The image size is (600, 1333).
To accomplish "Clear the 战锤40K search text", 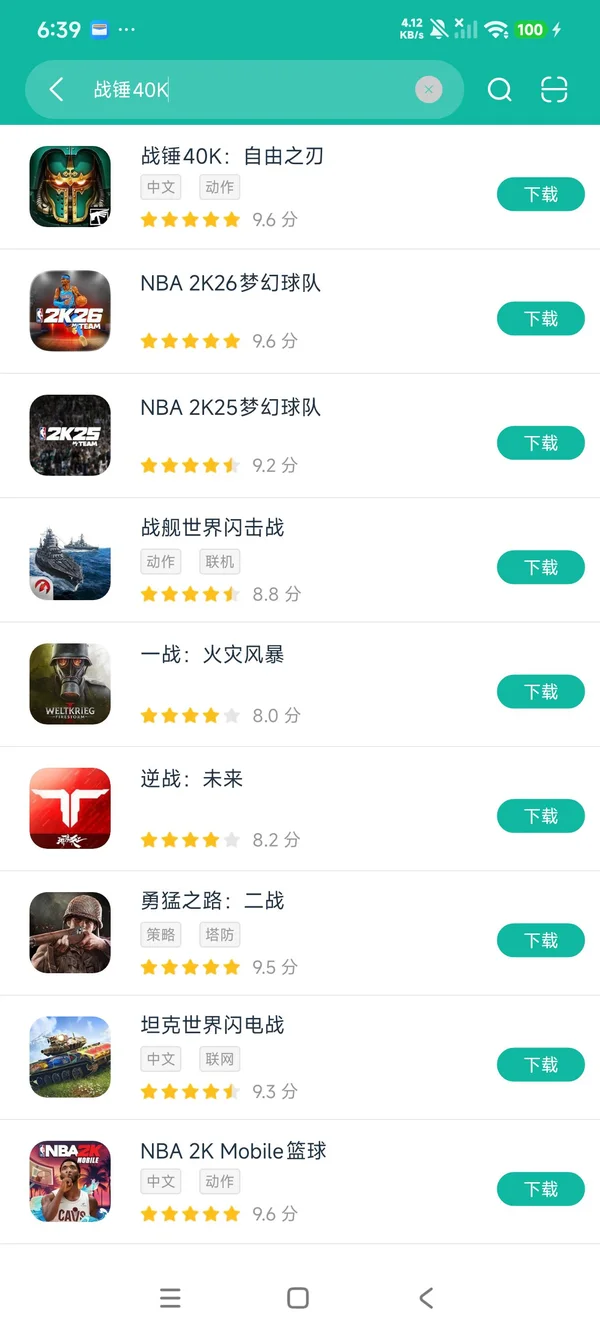I will coord(428,90).
